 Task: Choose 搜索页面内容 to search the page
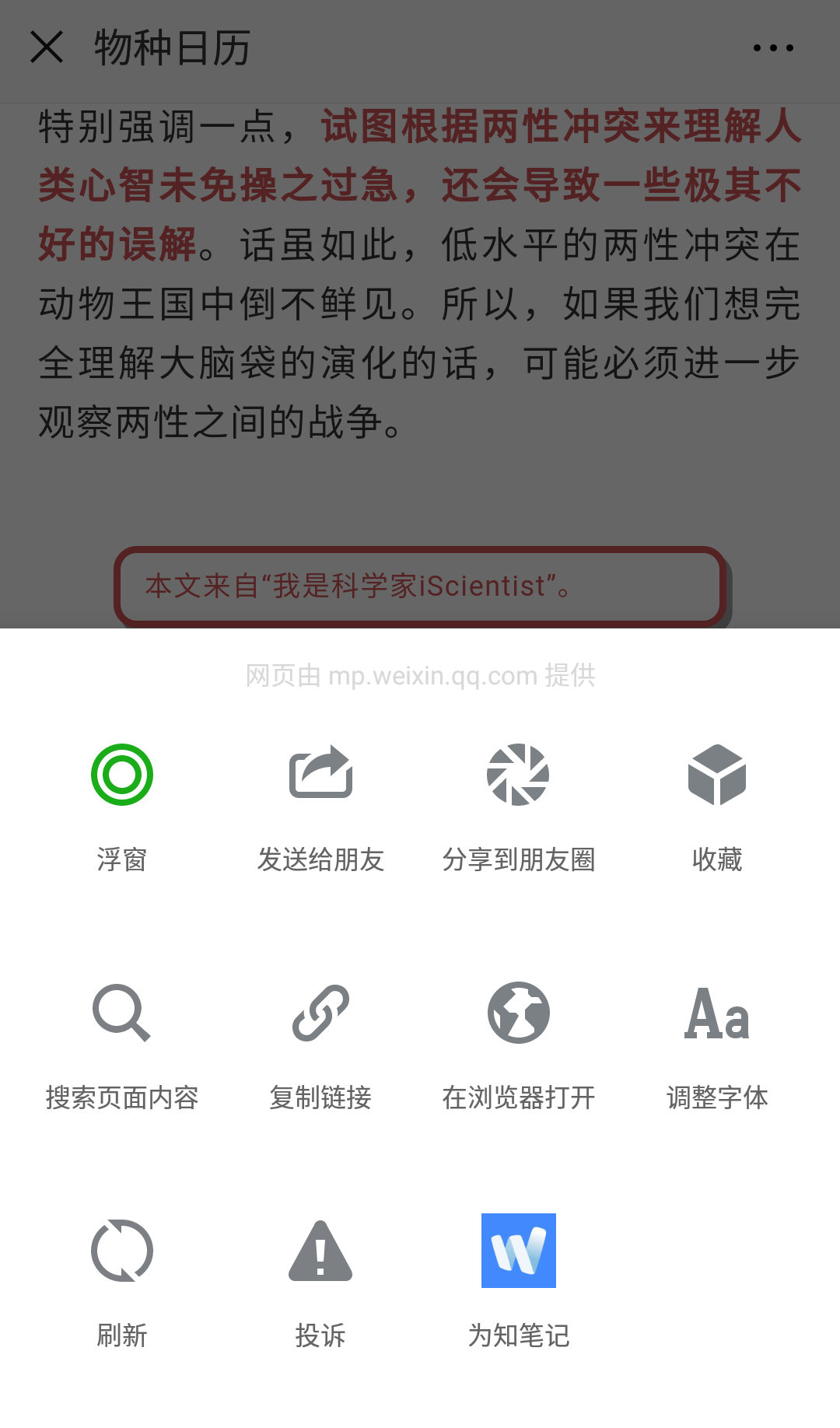pyautogui.click(x=122, y=1013)
